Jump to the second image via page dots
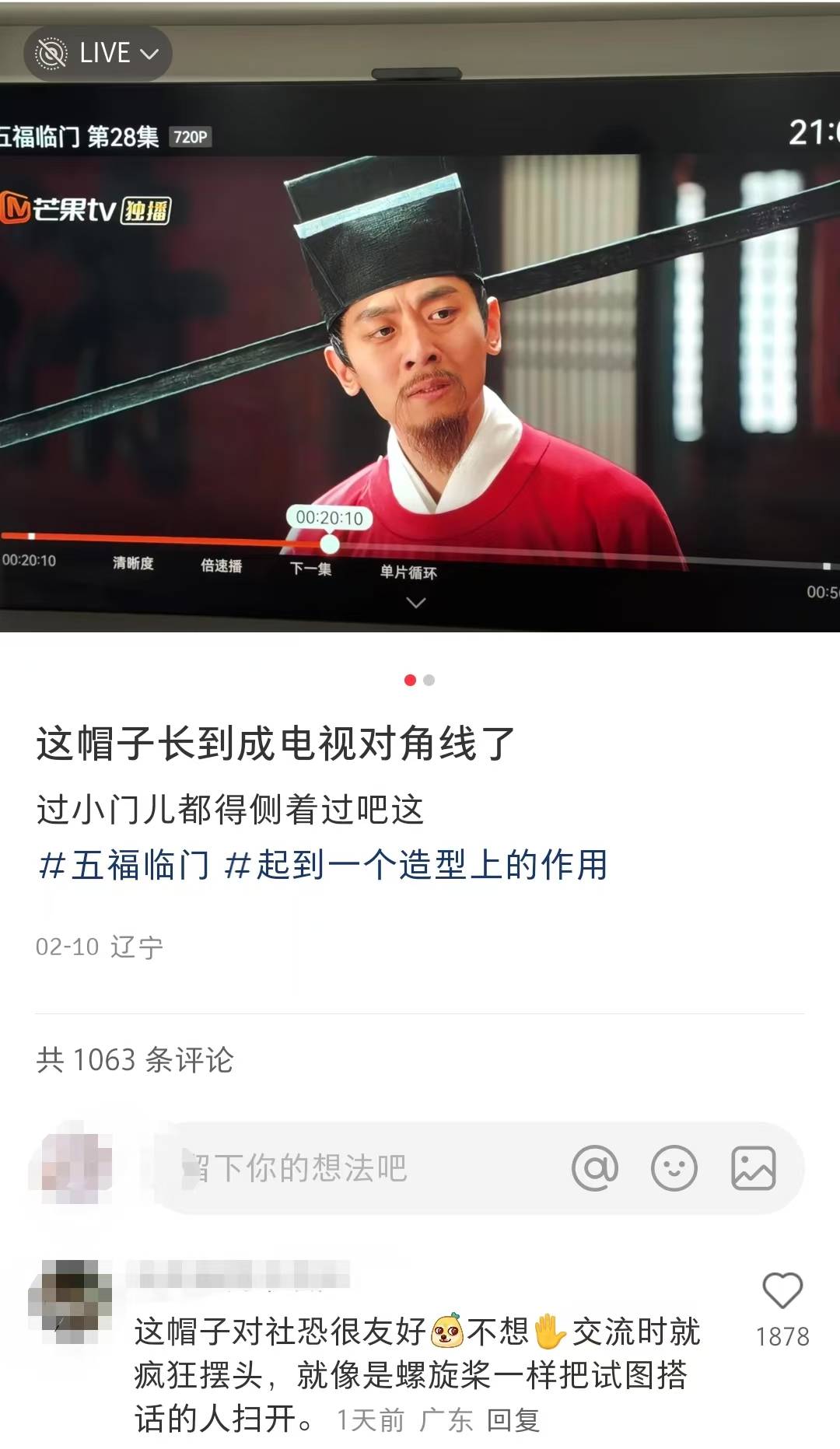840x1449 pixels. click(429, 681)
